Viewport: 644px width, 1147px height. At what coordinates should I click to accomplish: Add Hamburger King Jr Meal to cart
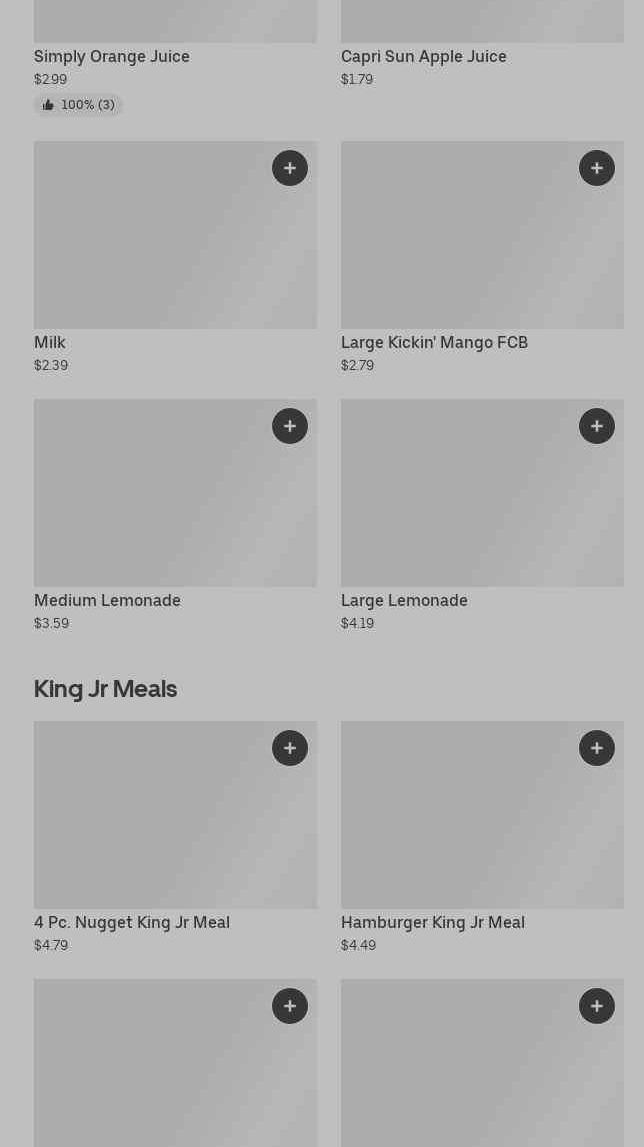click(597, 748)
